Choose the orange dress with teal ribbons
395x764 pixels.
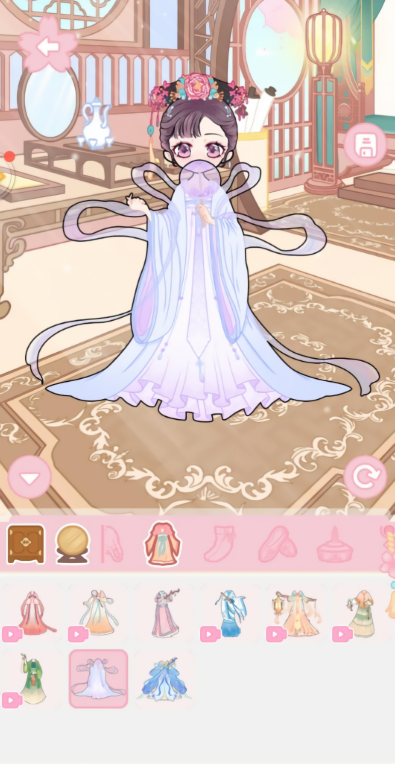pyautogui.click(x=99, y=613)
